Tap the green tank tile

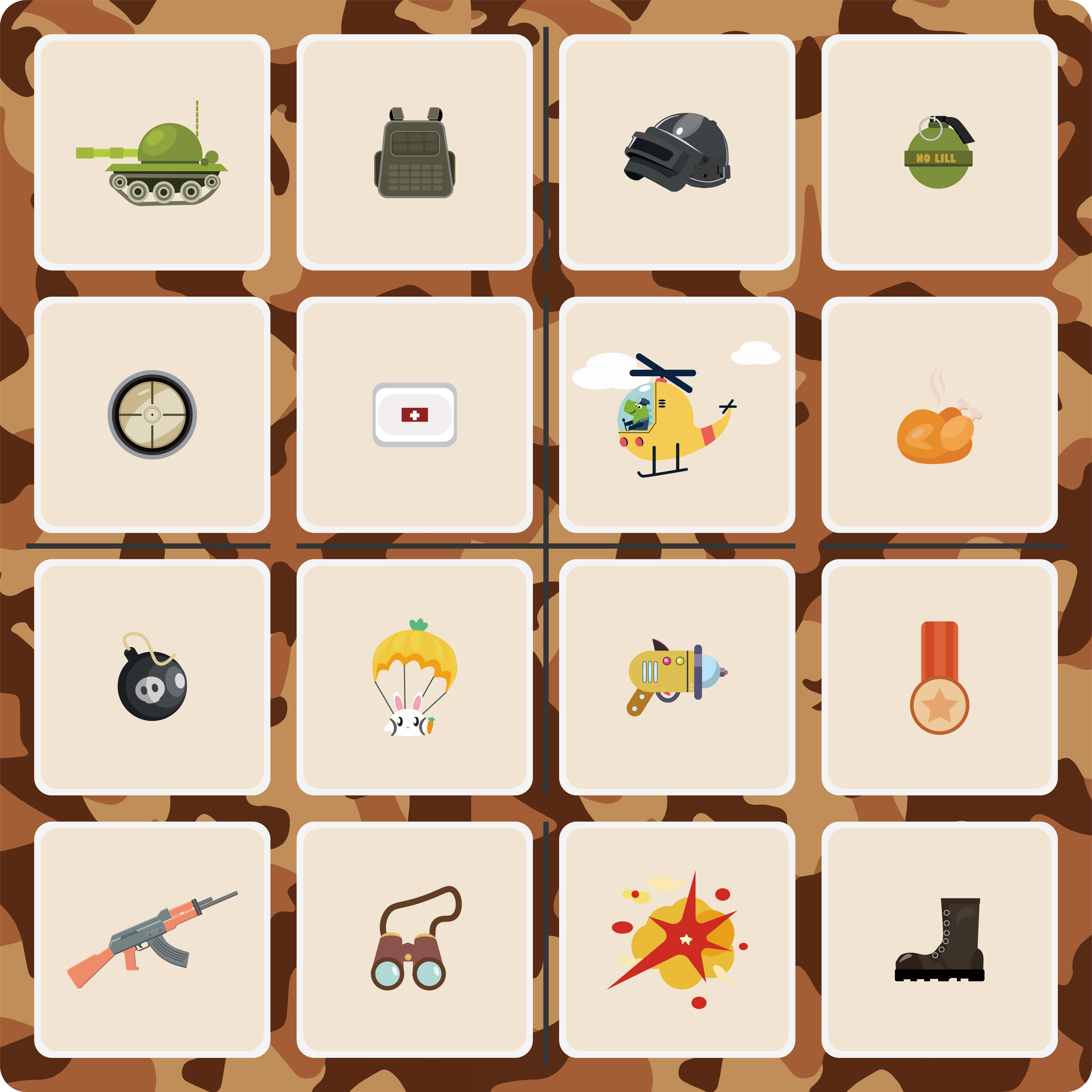[152, 152]
